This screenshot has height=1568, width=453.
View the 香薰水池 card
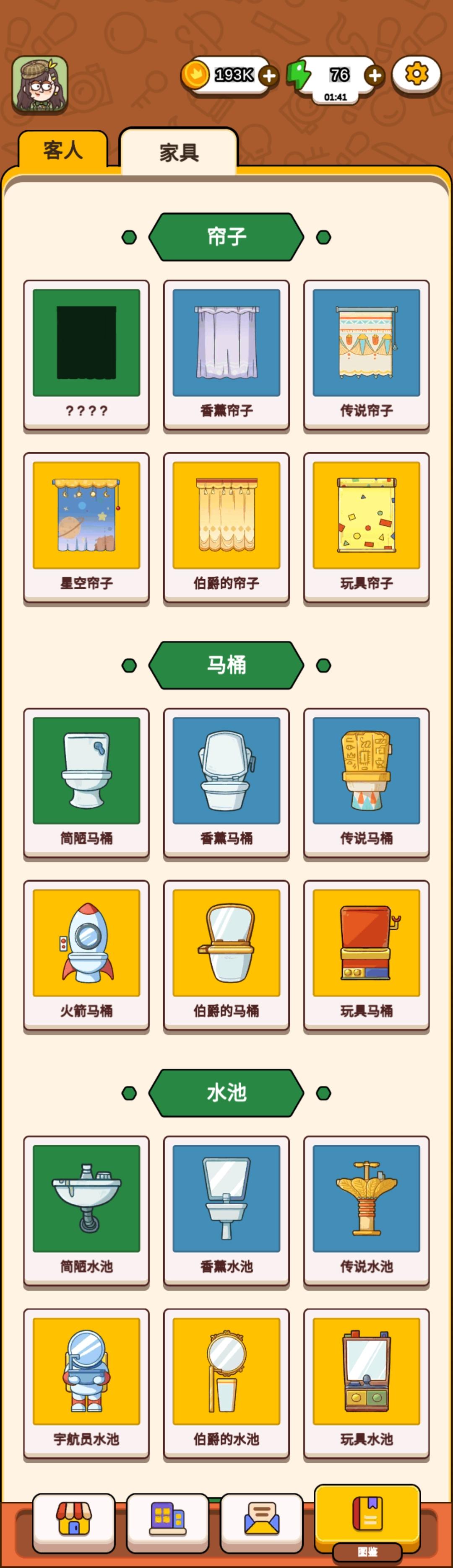tap(226, 1211)
